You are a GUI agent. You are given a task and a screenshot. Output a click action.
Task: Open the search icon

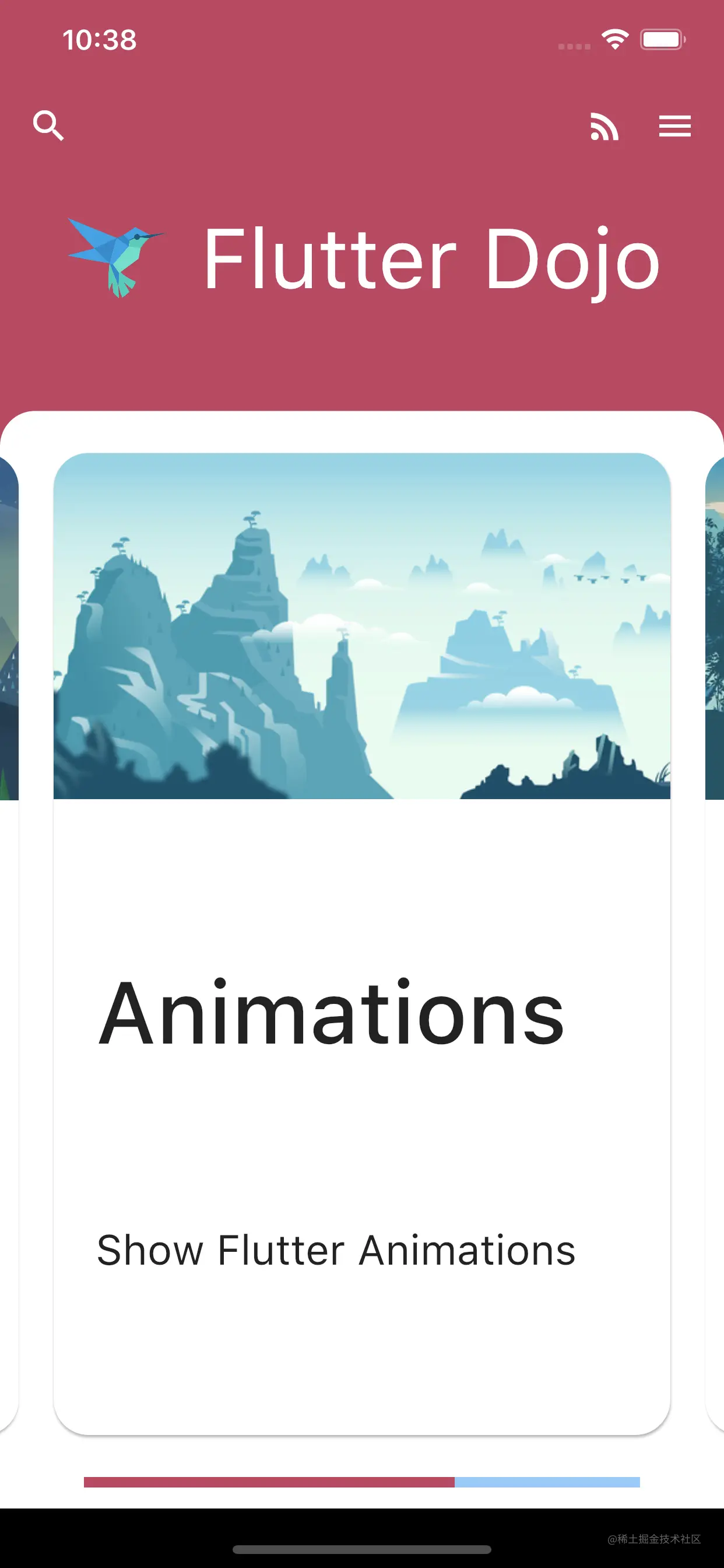click(x=48, y=125)
